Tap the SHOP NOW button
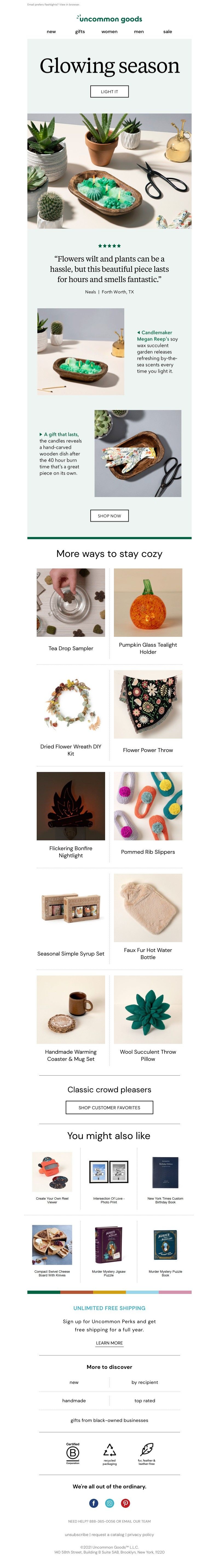Screen dimensions: 219x1568 pyautogui.click(x=109, y=516)
